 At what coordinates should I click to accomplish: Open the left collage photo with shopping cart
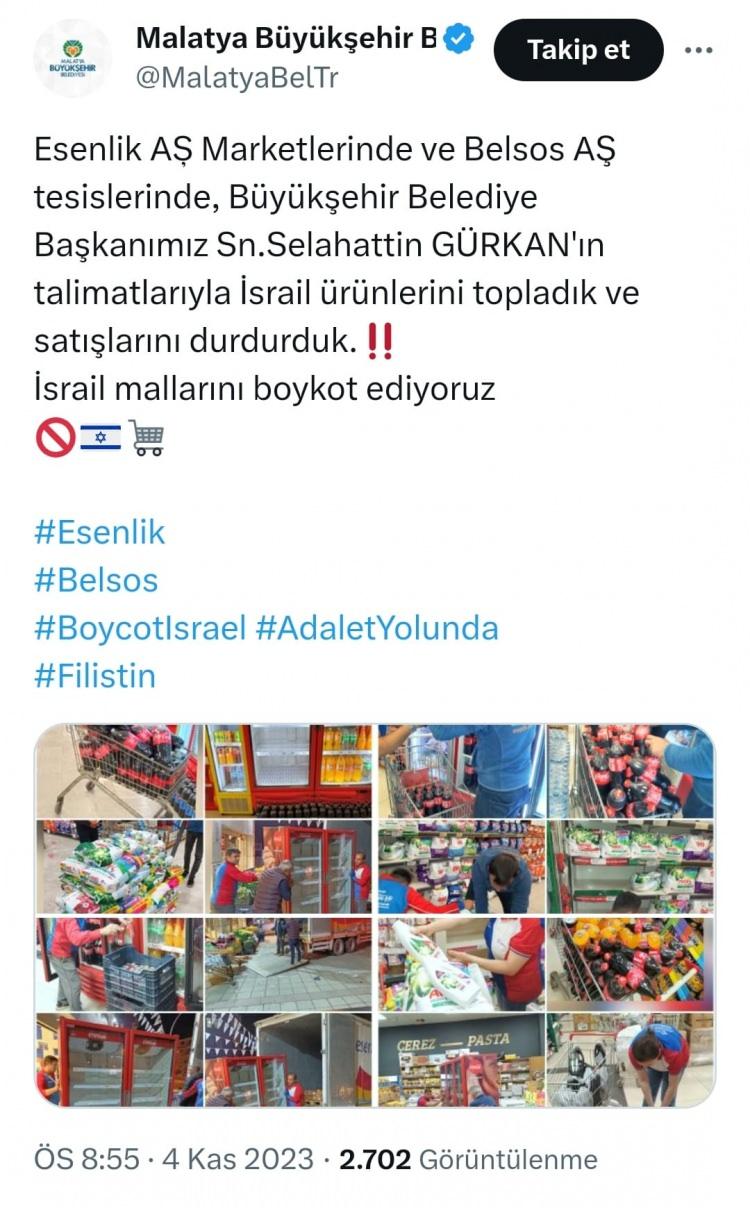tap(204, 915)
